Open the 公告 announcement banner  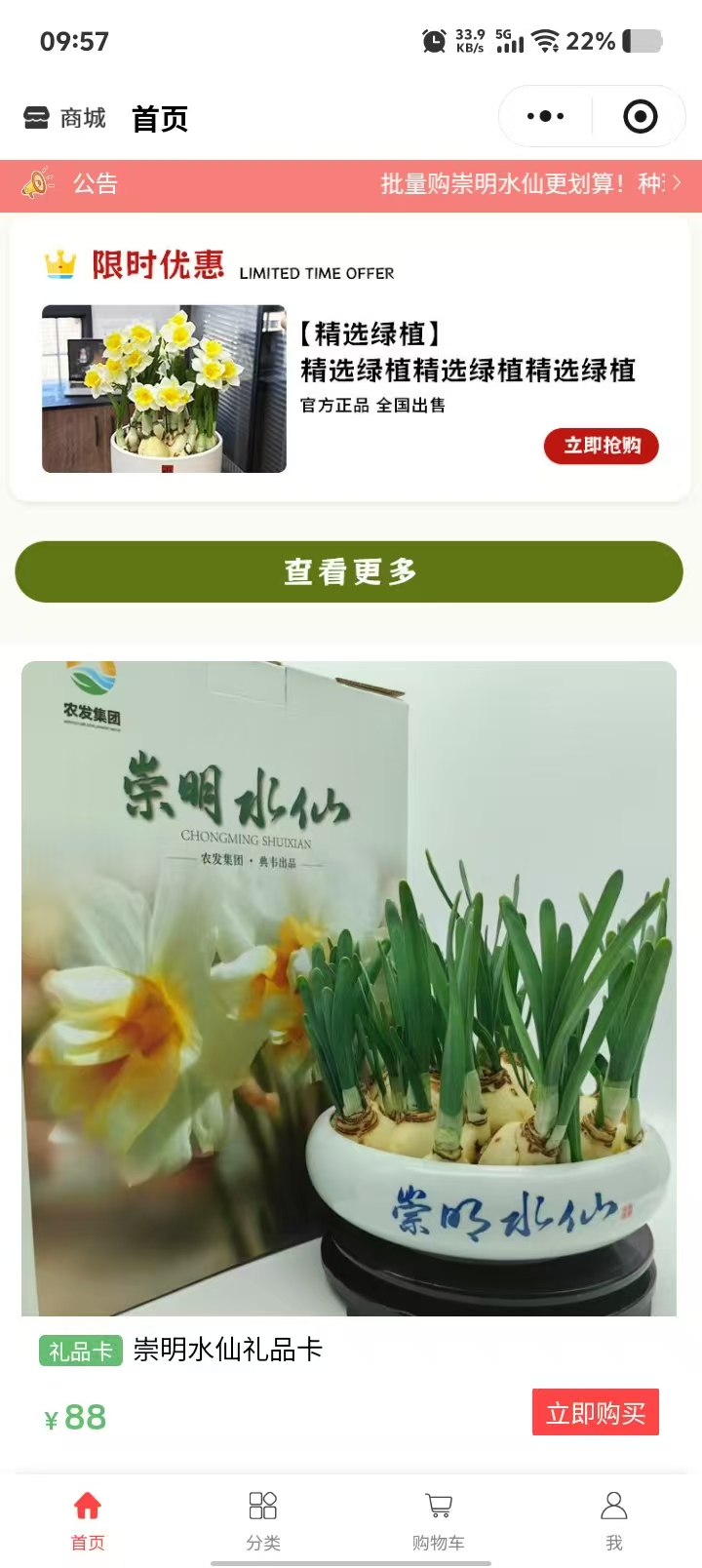tap(351, 184)
